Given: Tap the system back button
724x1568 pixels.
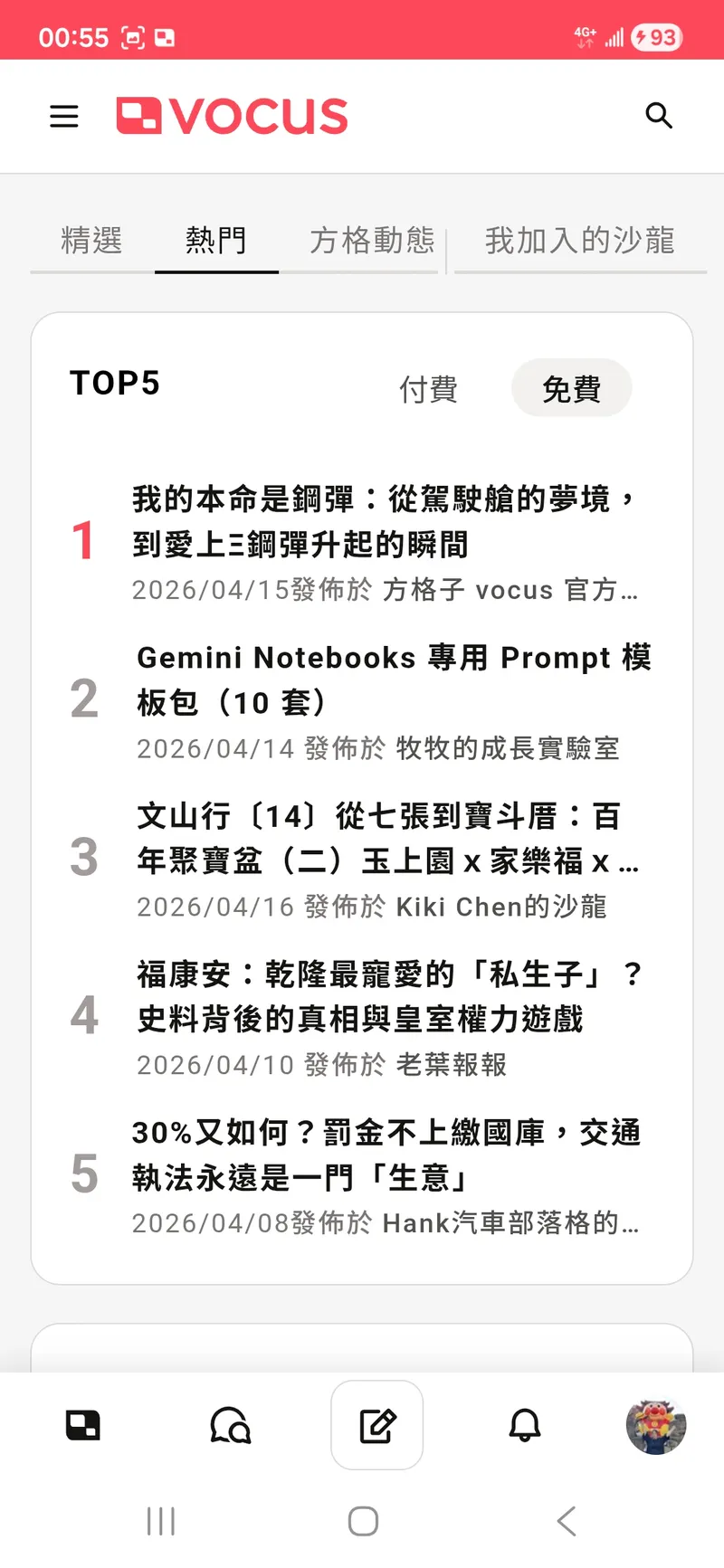Looking at the screenshot, I should [567, 1521].
